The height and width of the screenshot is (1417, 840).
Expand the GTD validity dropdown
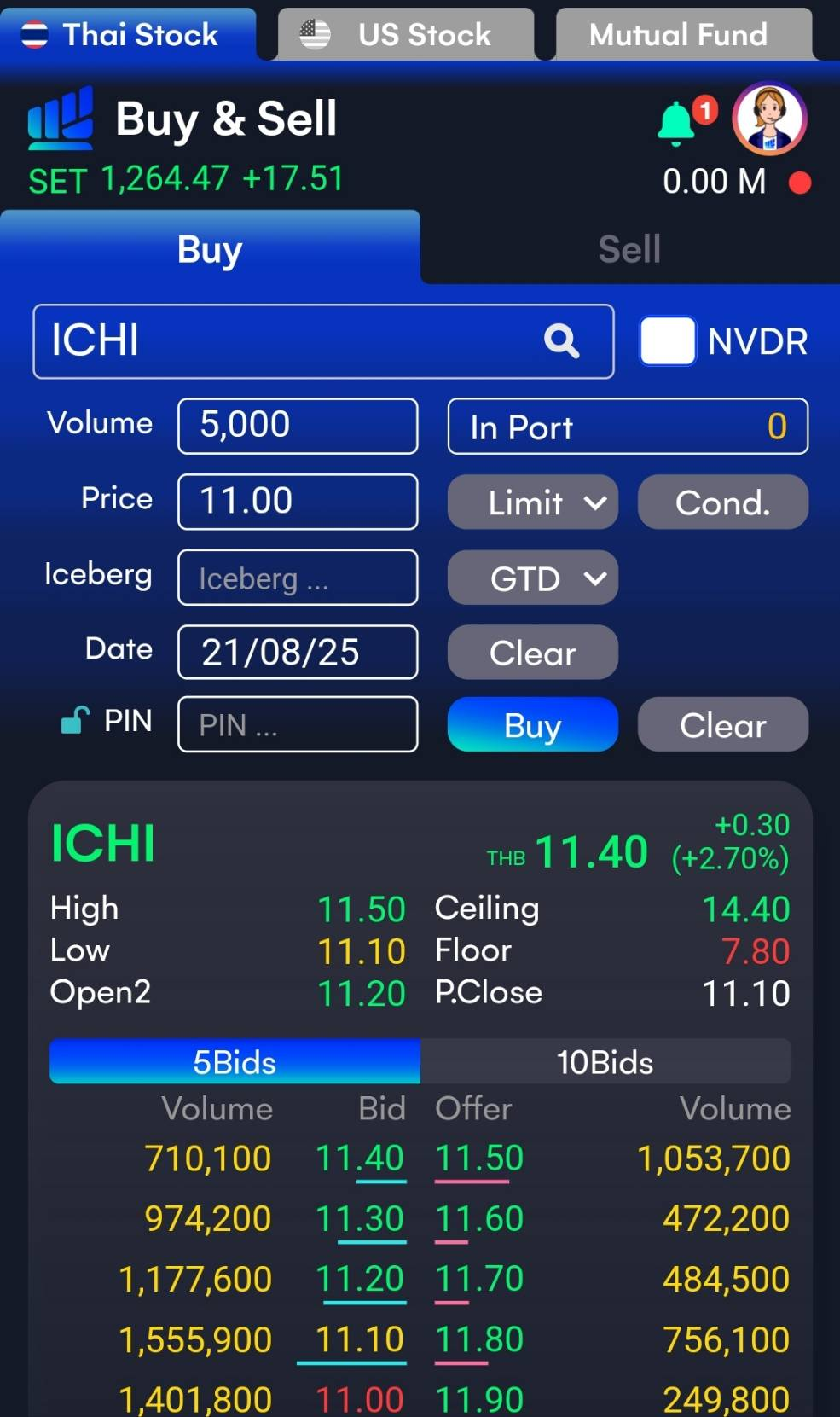coord(533,578)
